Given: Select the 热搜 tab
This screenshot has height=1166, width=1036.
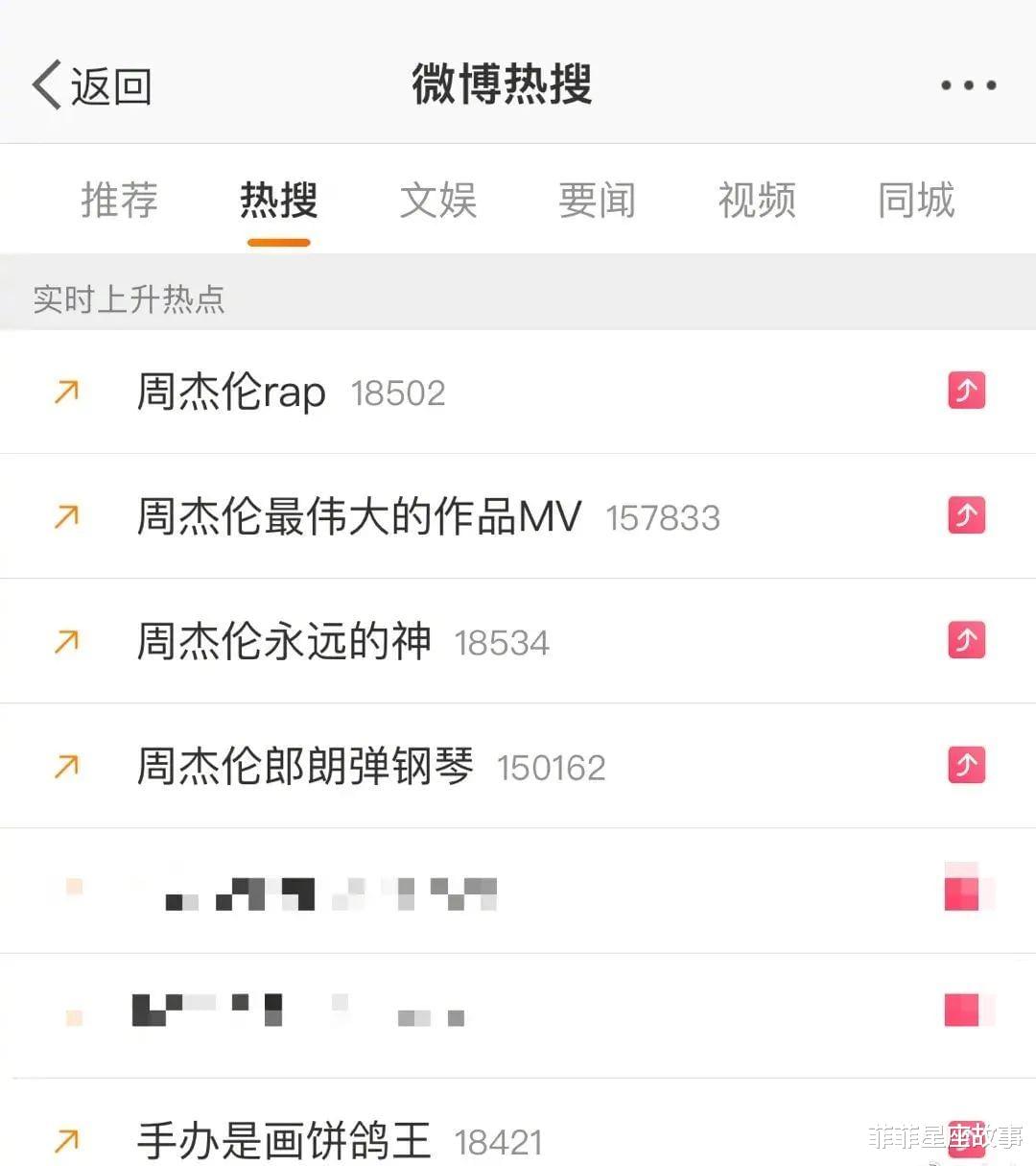Looking at the screenshot, I should click(278, 201).
